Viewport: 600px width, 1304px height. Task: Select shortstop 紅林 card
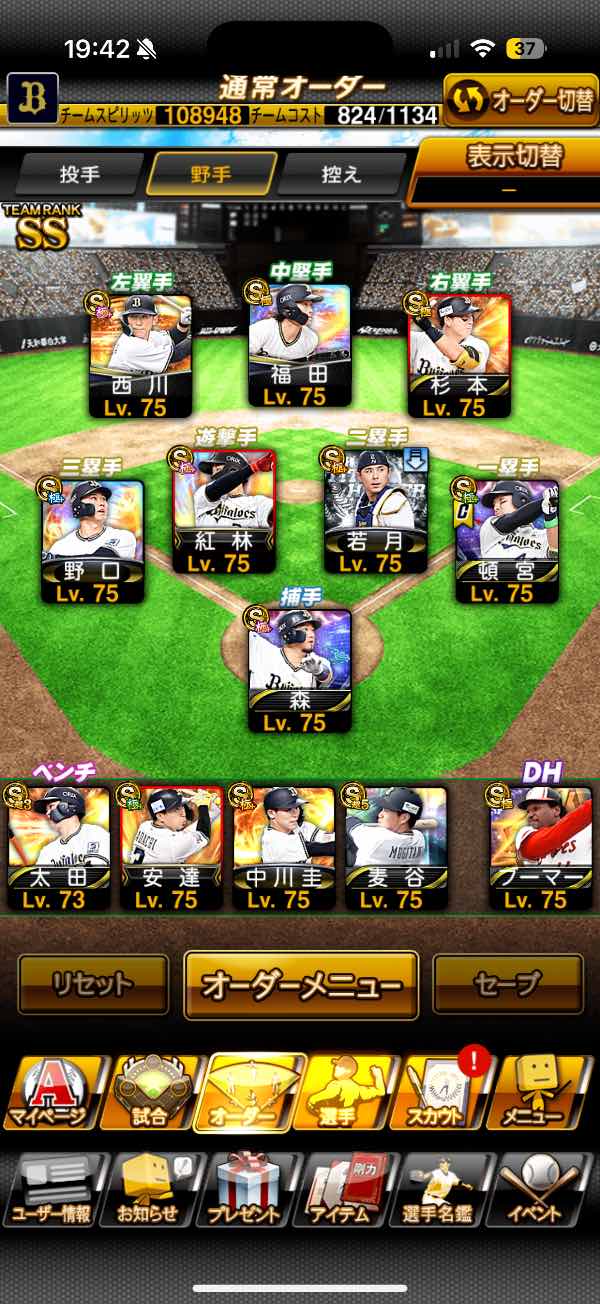(224, 511)
